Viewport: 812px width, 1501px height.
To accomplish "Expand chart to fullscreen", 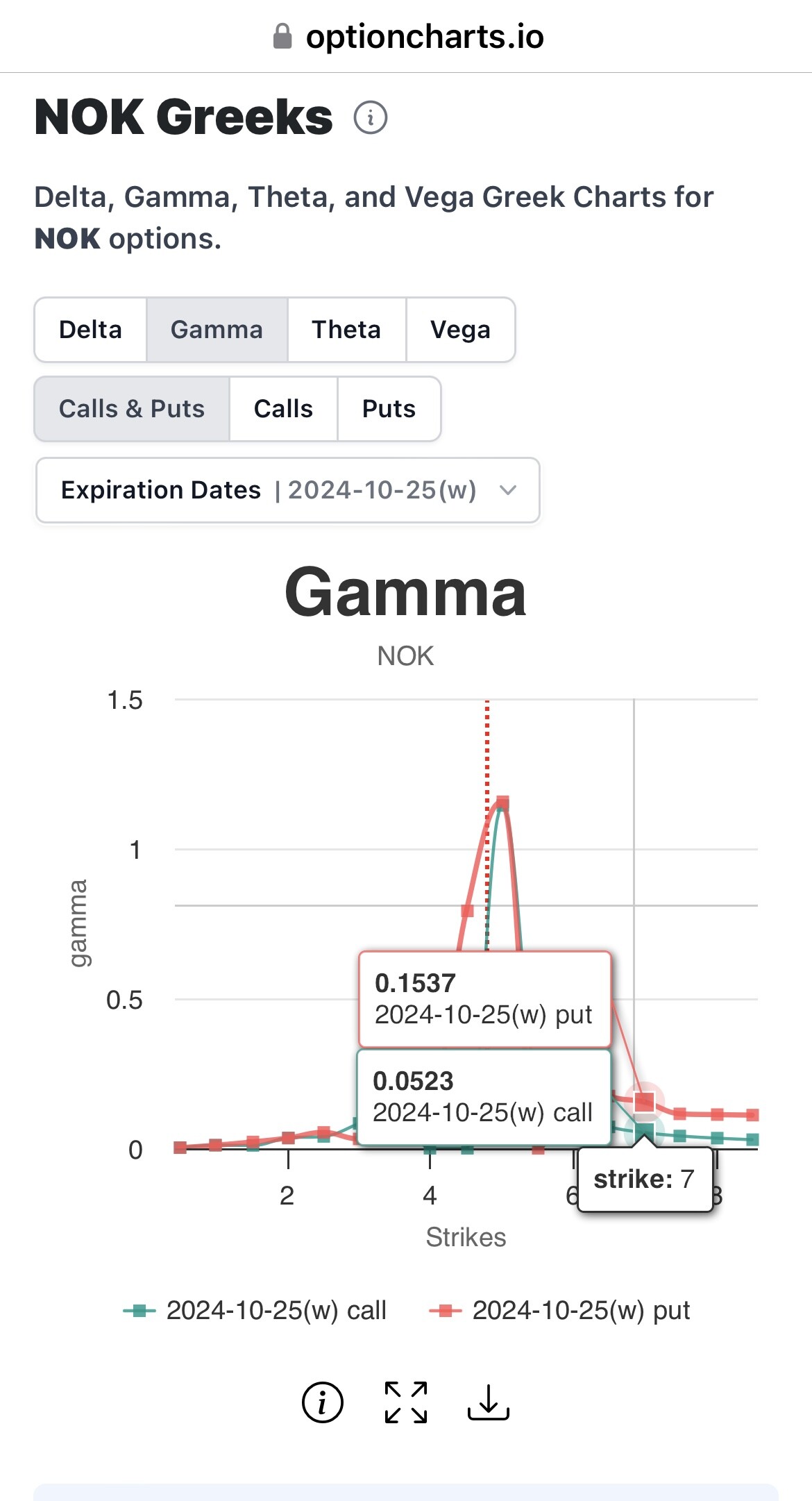I will pos(406,1402).
